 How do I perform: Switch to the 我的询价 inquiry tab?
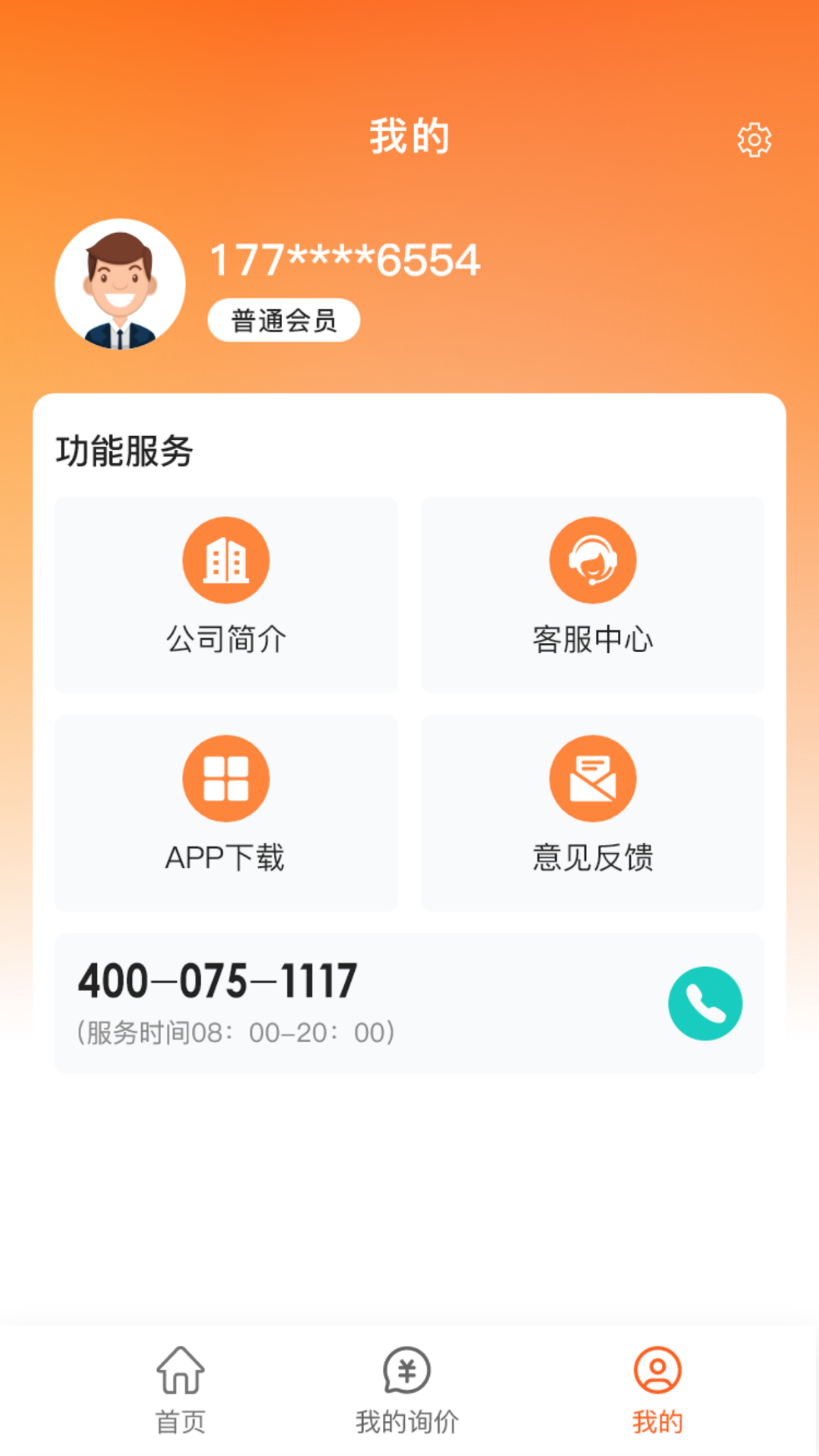coord(407,1389)
